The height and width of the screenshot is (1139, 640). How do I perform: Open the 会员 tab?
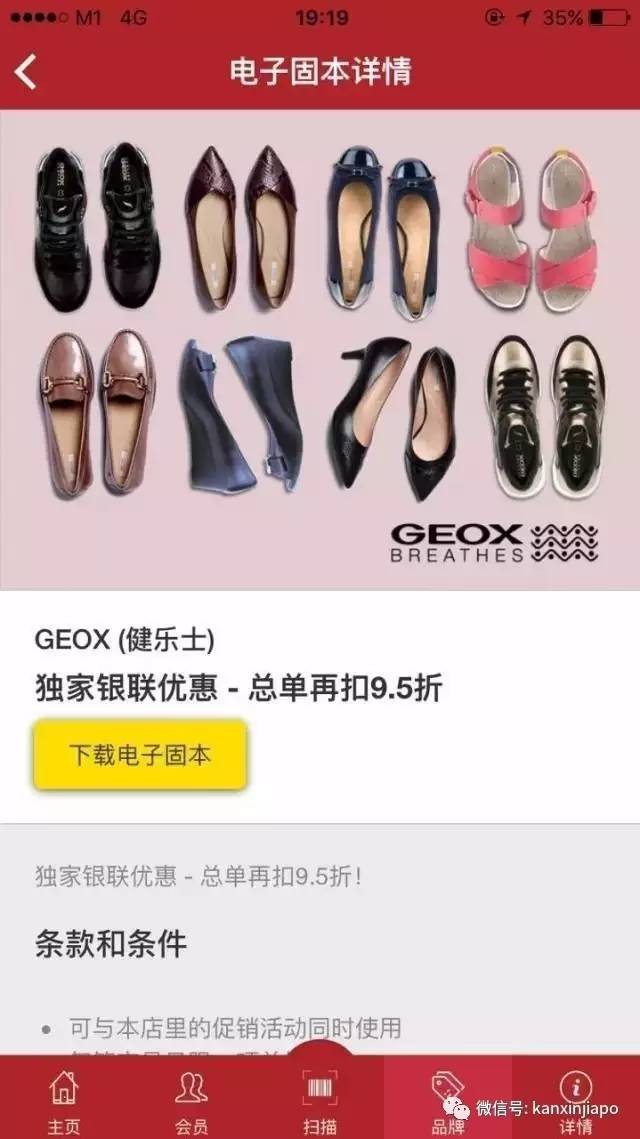click(191, 1099)
